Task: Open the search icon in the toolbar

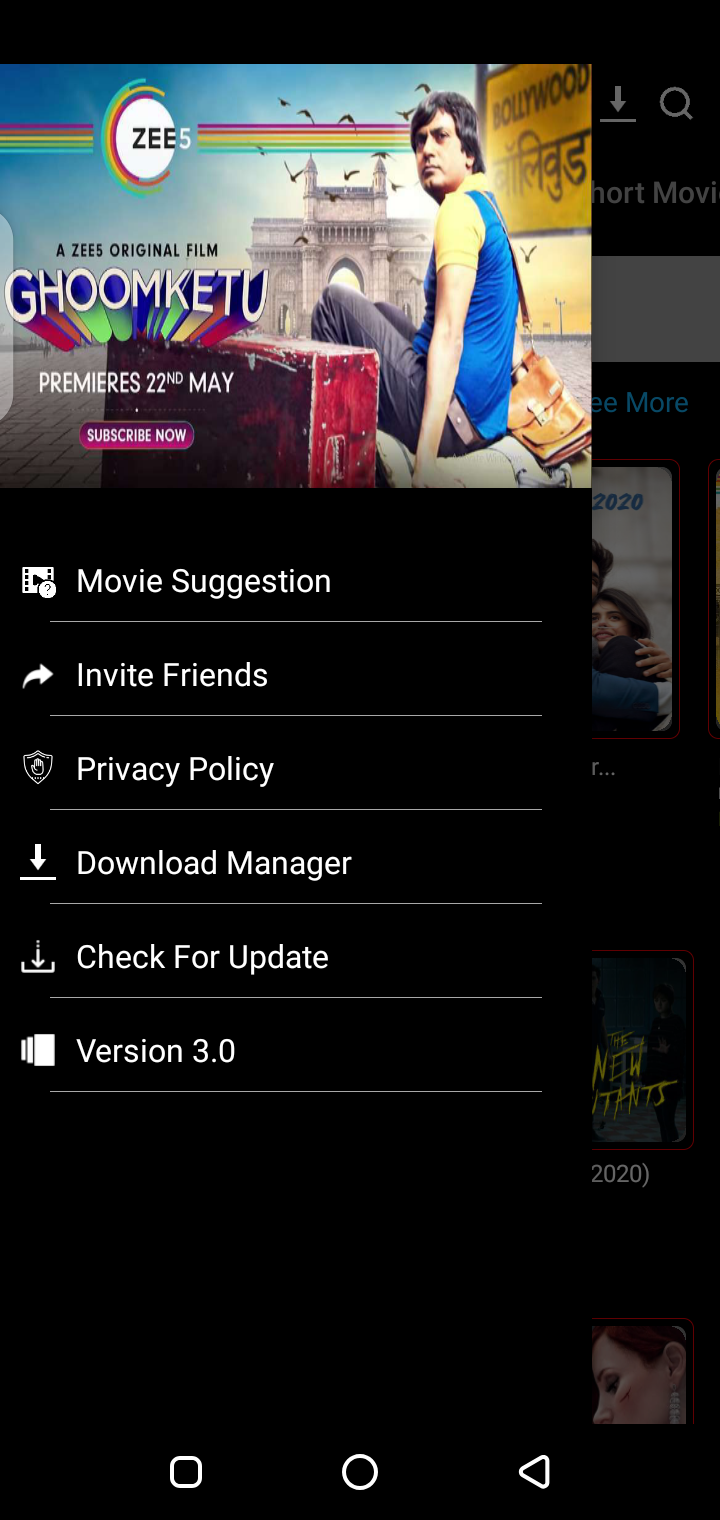Action: pos(676,103)
